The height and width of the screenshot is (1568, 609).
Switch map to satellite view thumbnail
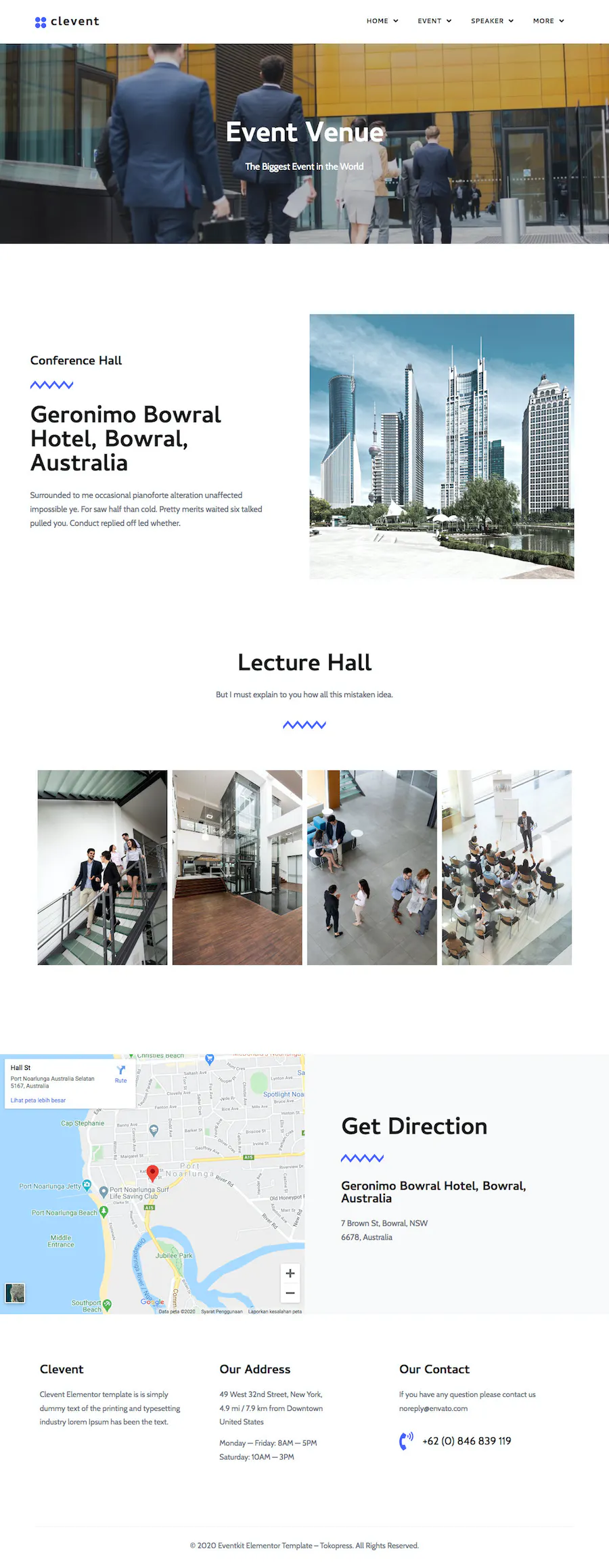point(15,1293)
